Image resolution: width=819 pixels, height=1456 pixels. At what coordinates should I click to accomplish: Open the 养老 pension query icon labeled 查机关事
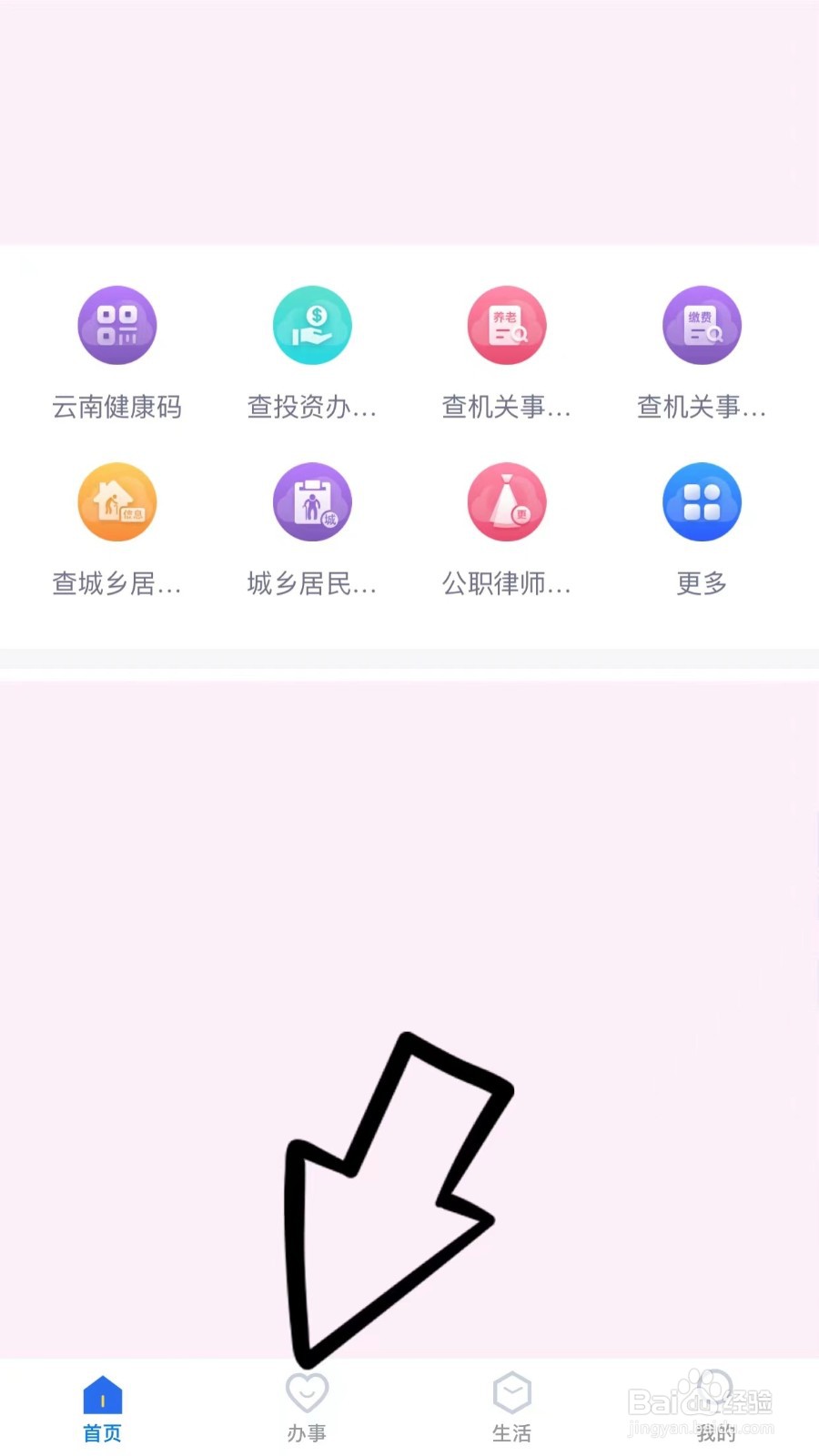click(x=507, y=325)
